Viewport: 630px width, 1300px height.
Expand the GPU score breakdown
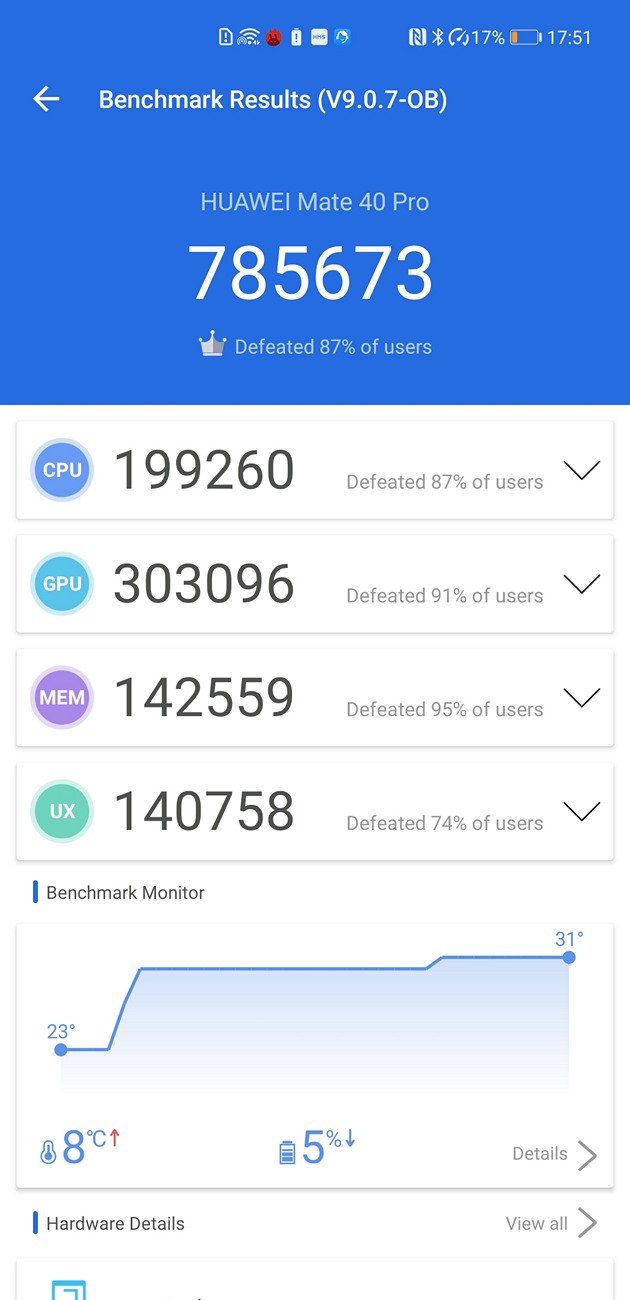click(581, 584)
